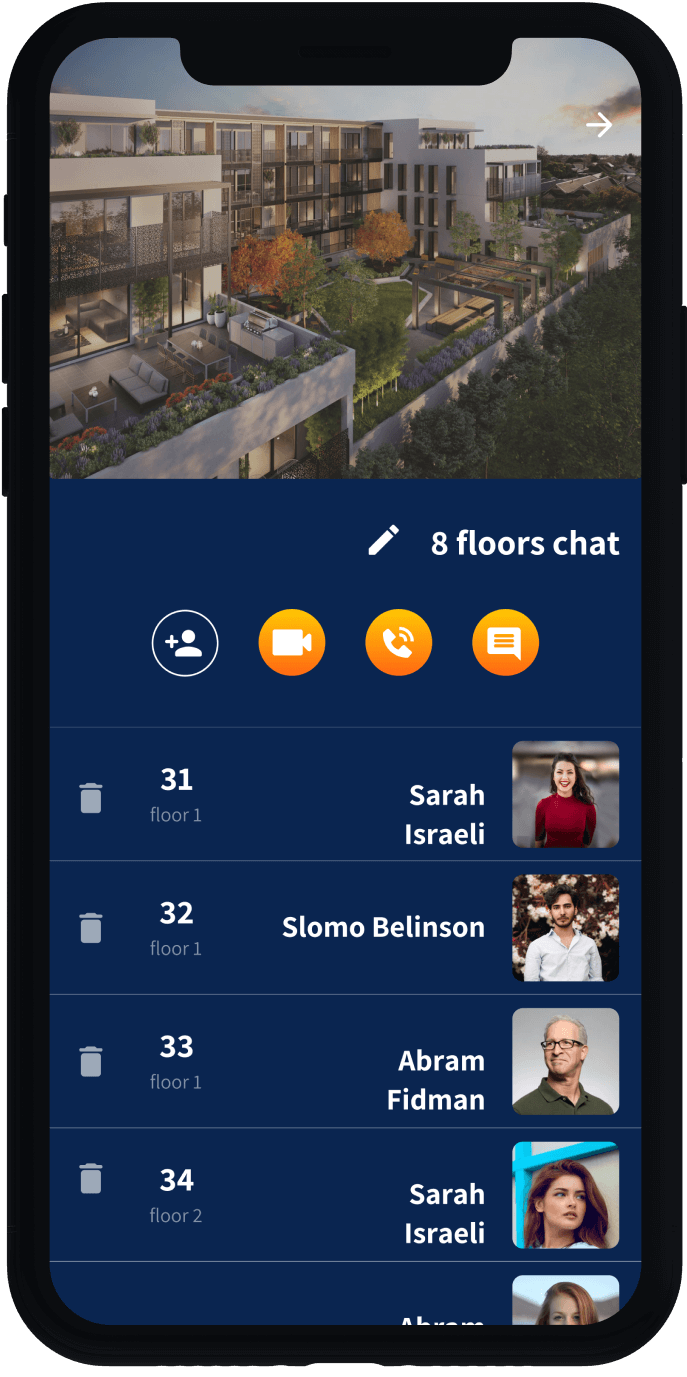687x1377 pixels.
Task: Edit the 8 floors chat name
Action: click(384, 541)
